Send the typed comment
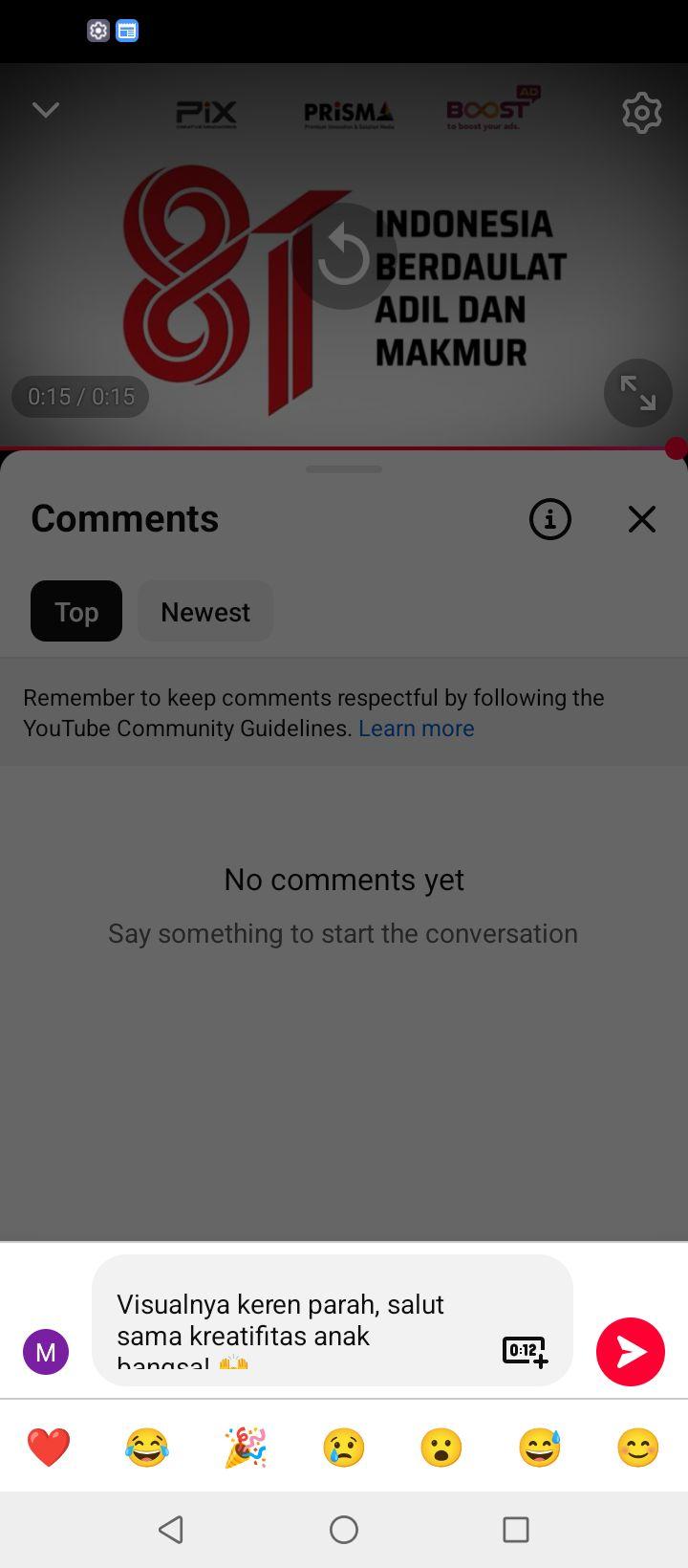 click(x=631, y=1351)
